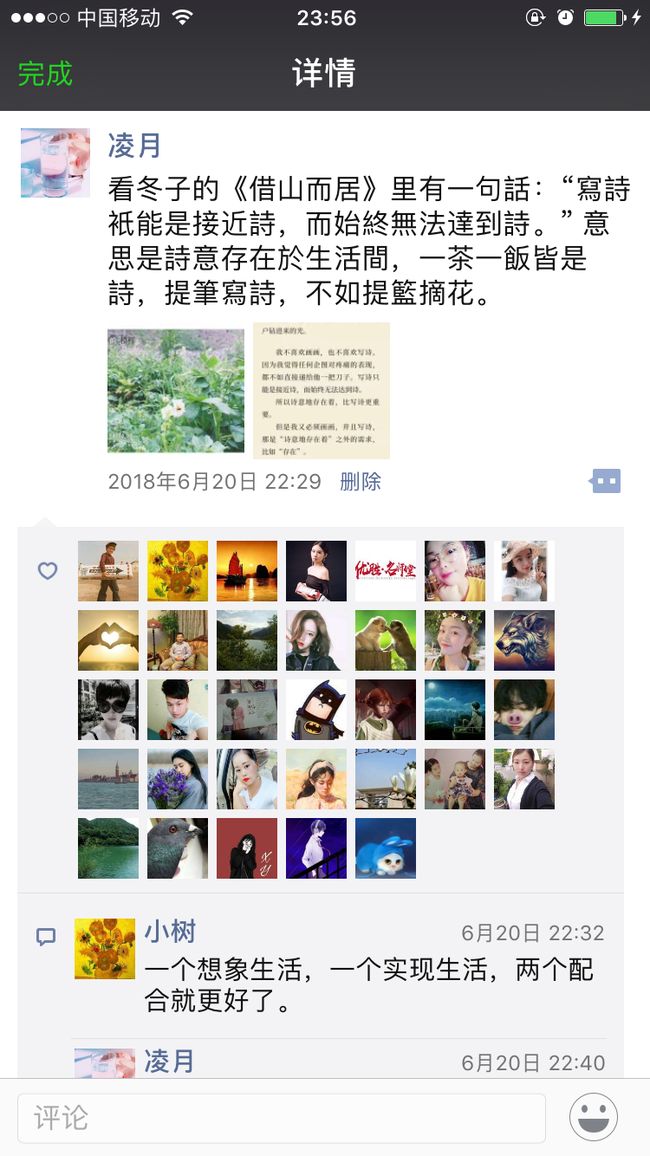The image size is (650, 1156).
Task: Open the like/comment action bubble icon
Action: point(605,481)
